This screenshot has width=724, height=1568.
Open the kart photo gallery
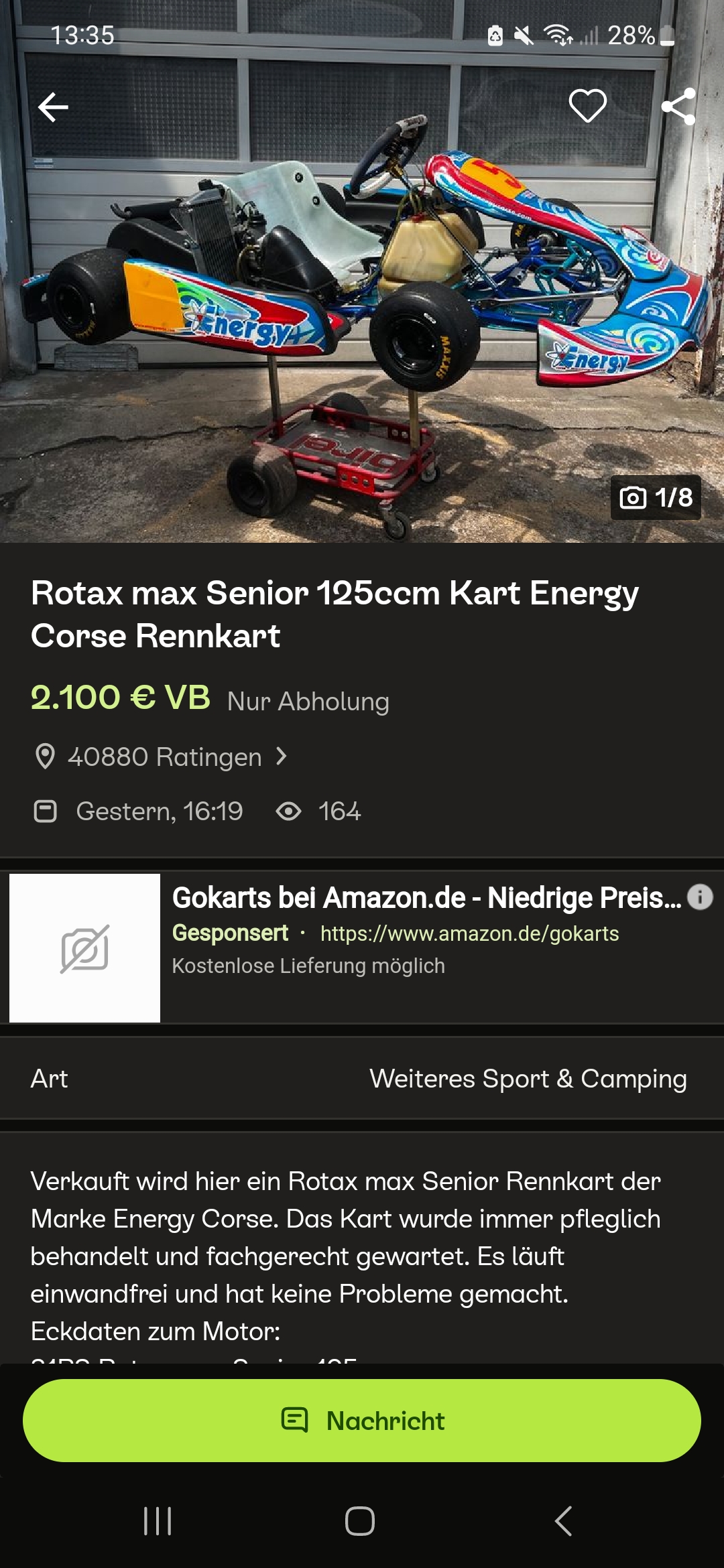pos(362,302)
